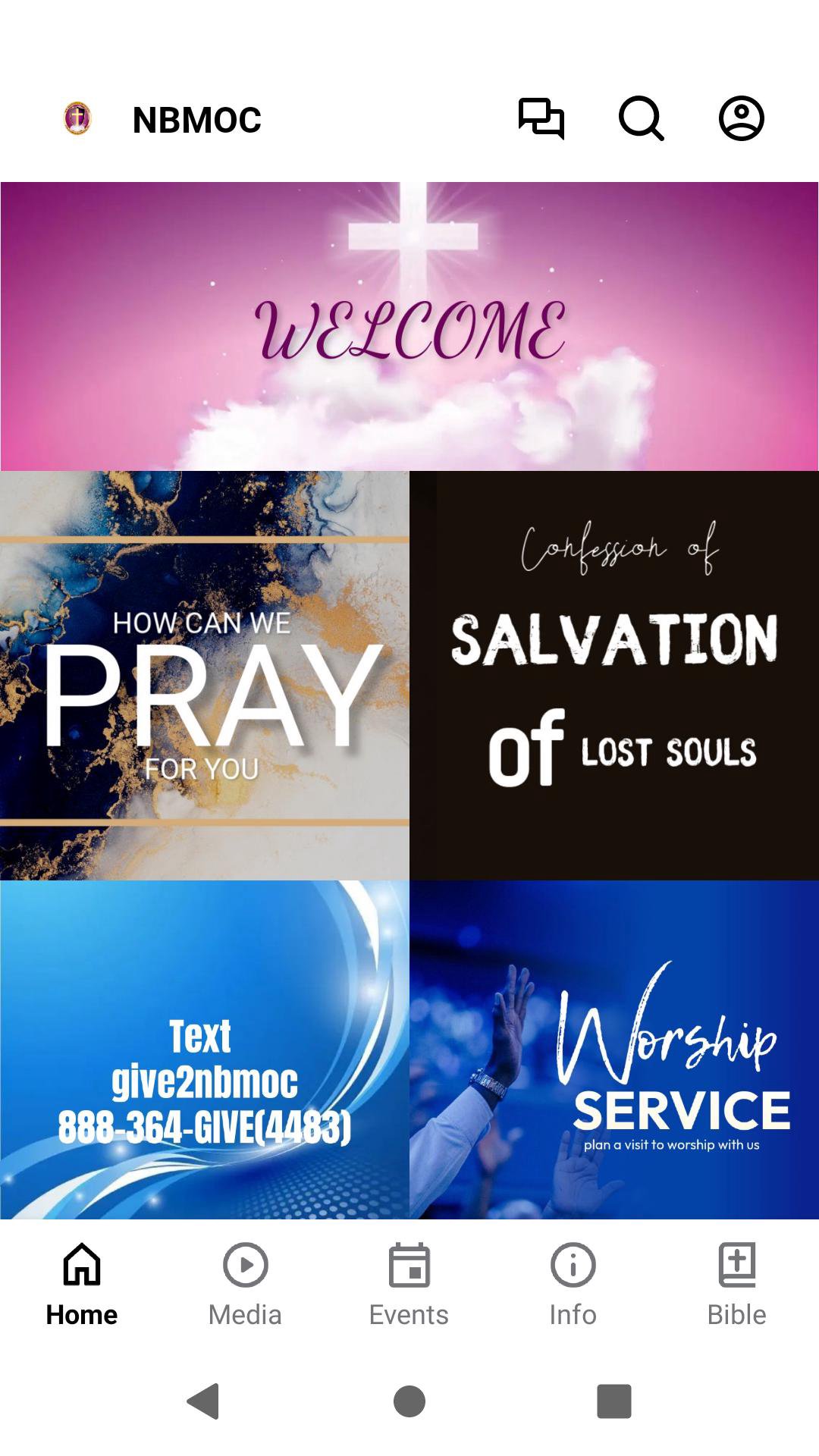819x1456 pixels.
Task: Open Confession of Salvation tile
Action: pyautogui.click(x=614, y=675)
